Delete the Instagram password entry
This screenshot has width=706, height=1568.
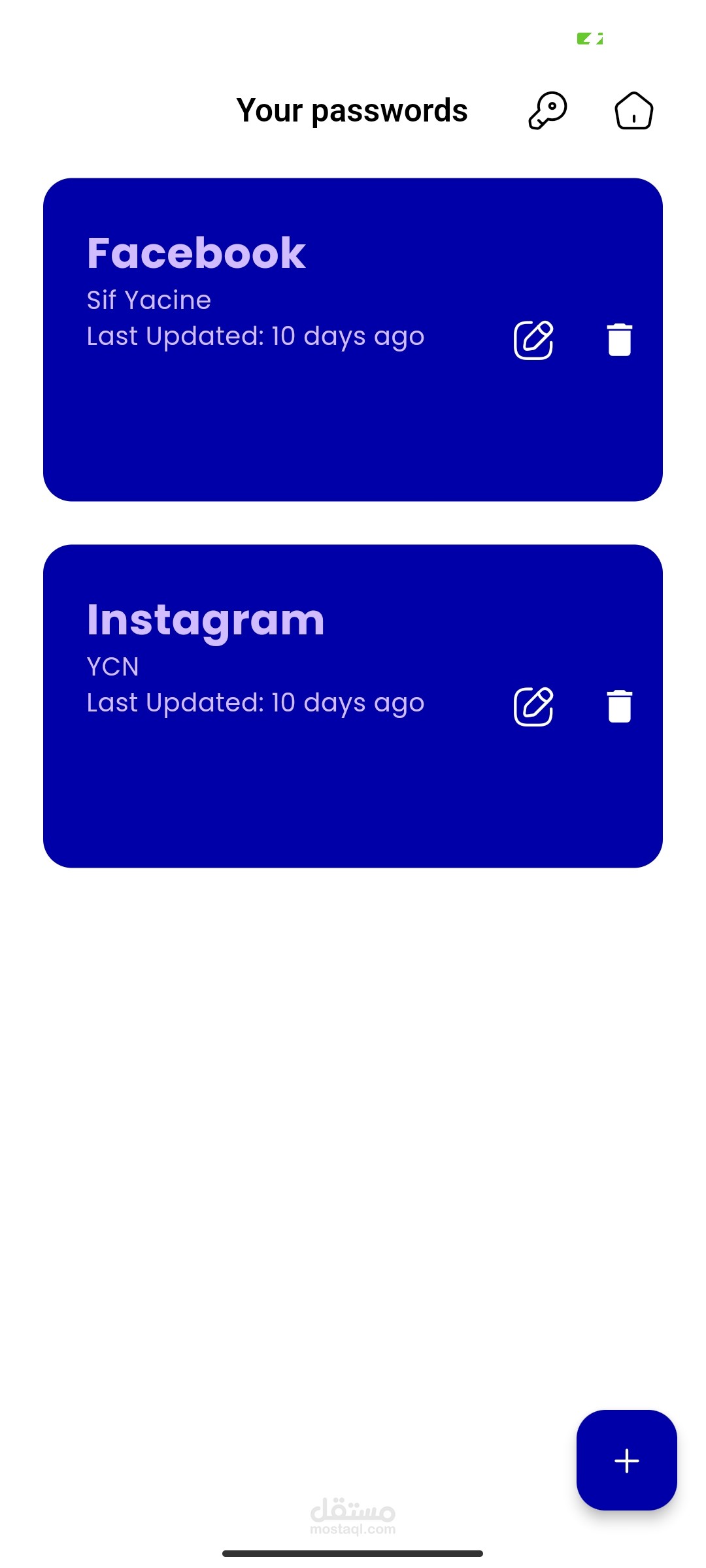click(620, 706)
